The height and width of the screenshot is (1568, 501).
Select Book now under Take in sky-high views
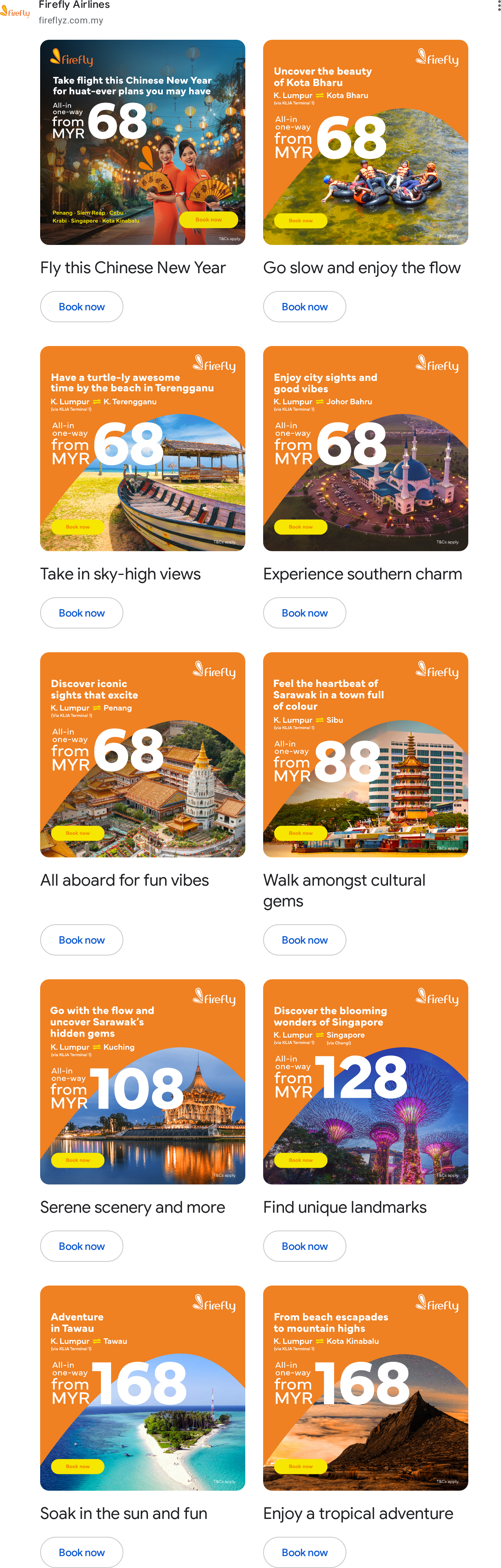[81, 613]
